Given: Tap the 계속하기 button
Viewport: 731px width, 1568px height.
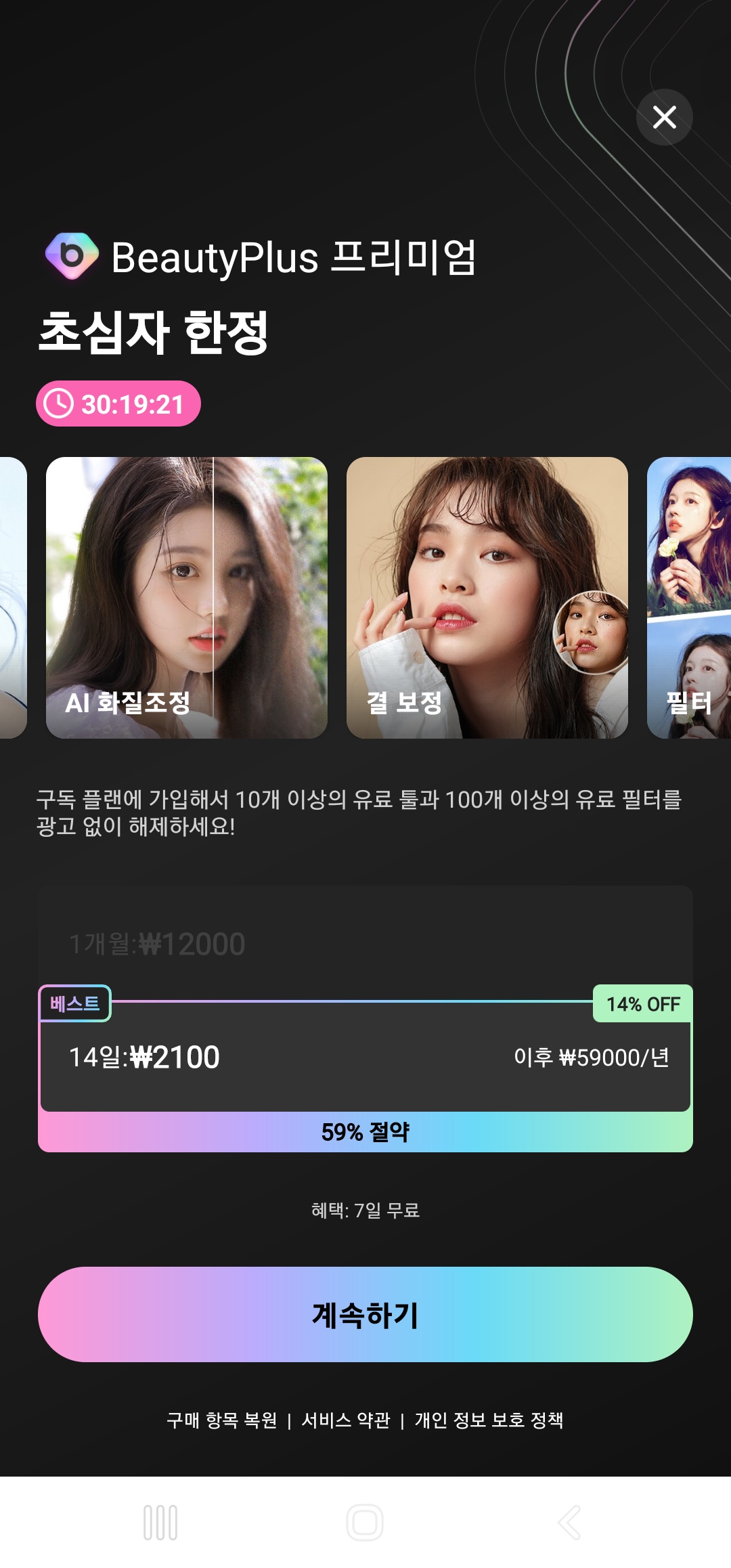Looking at the screenshot, I should point(365,1314).
